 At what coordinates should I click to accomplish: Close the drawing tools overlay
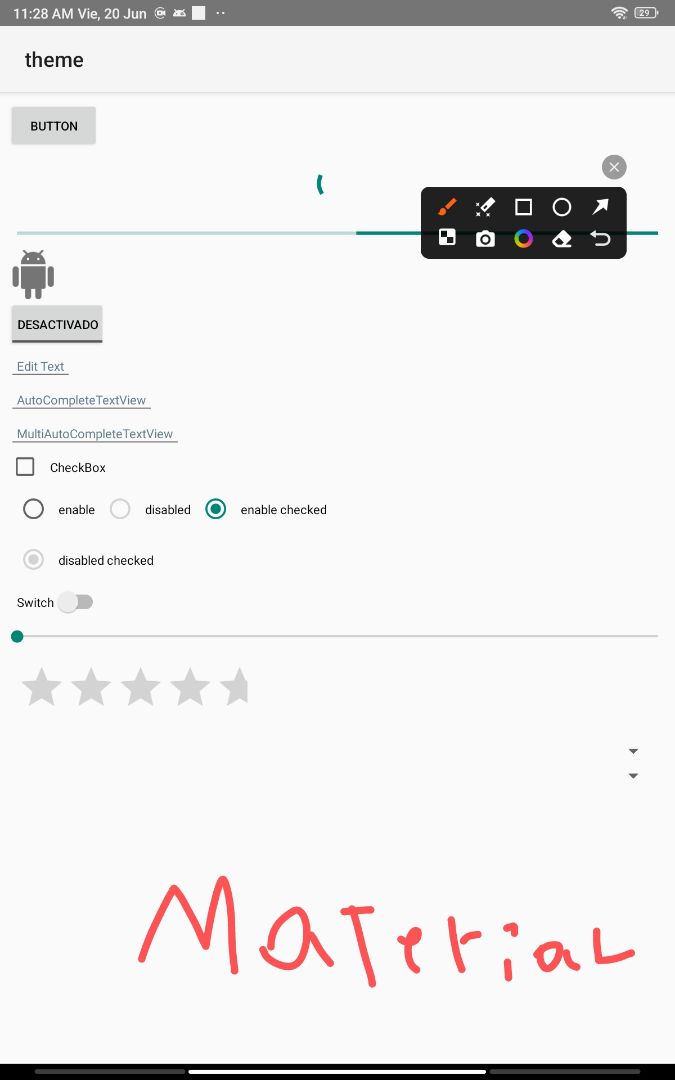point(614,167)
